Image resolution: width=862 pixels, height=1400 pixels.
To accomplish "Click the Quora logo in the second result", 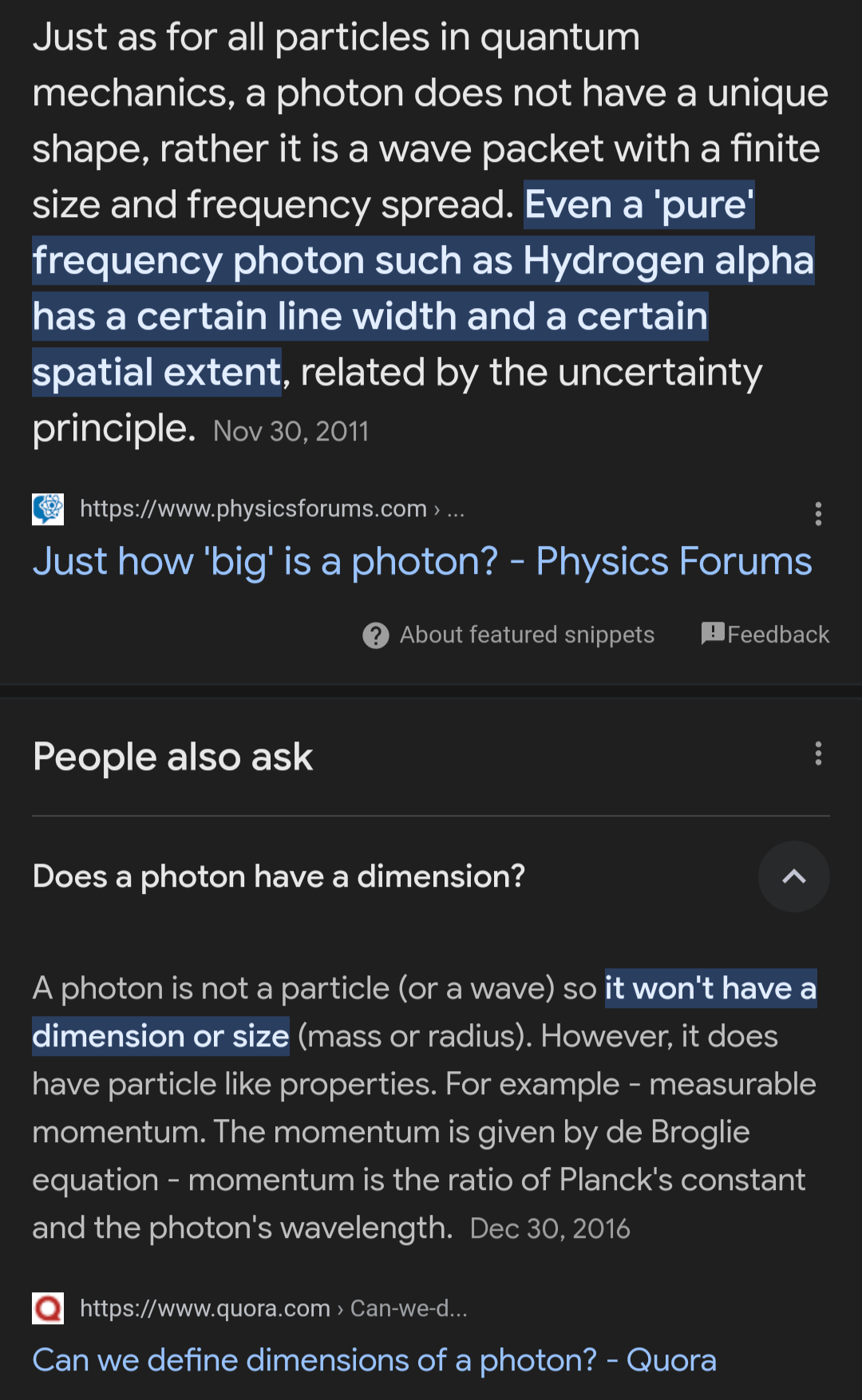I will (48, 1307).
